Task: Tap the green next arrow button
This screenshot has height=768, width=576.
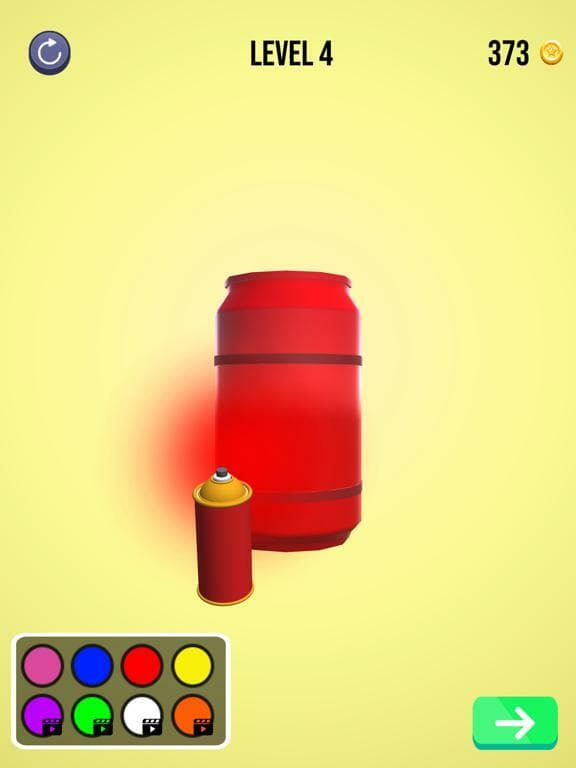Action: click(x=515, y=722)
